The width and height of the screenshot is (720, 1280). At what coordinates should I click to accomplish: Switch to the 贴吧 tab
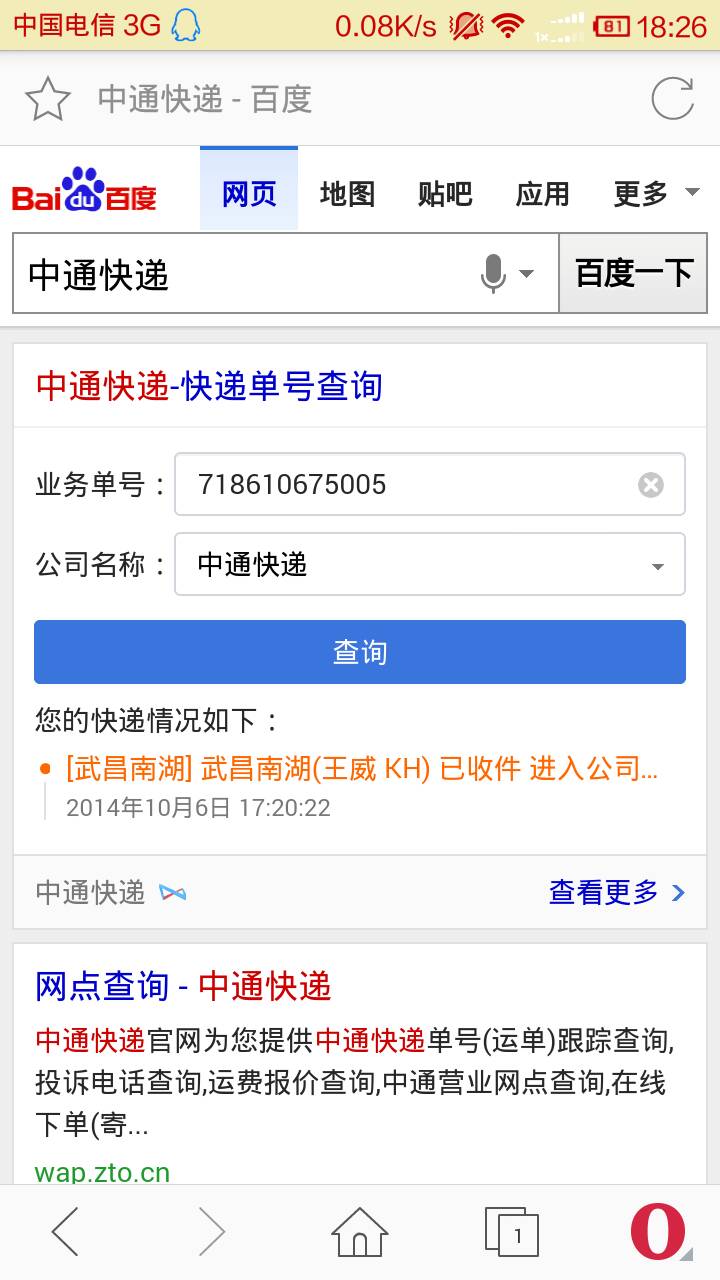pyautogui.click(x=444, y=192)
